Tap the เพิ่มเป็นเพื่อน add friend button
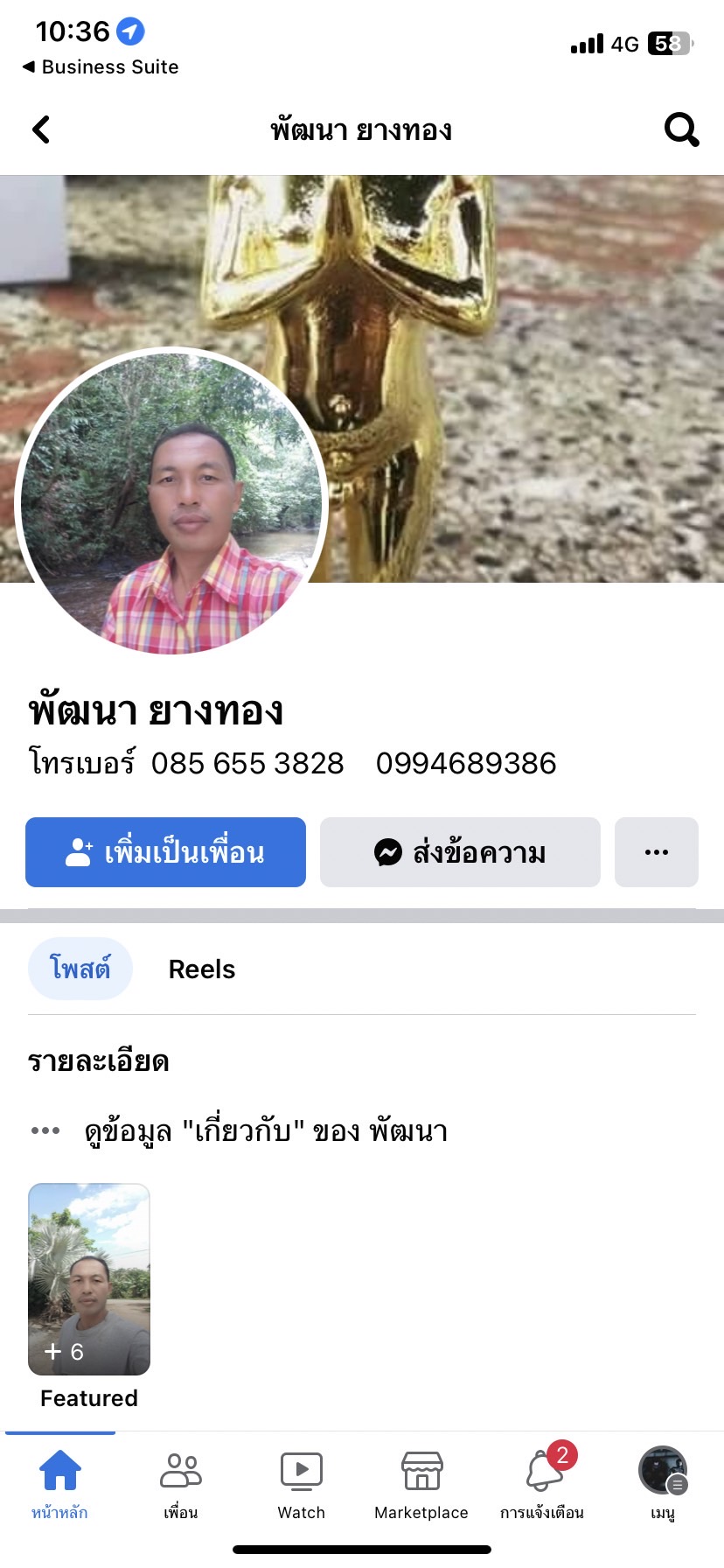 click(165, 852)
